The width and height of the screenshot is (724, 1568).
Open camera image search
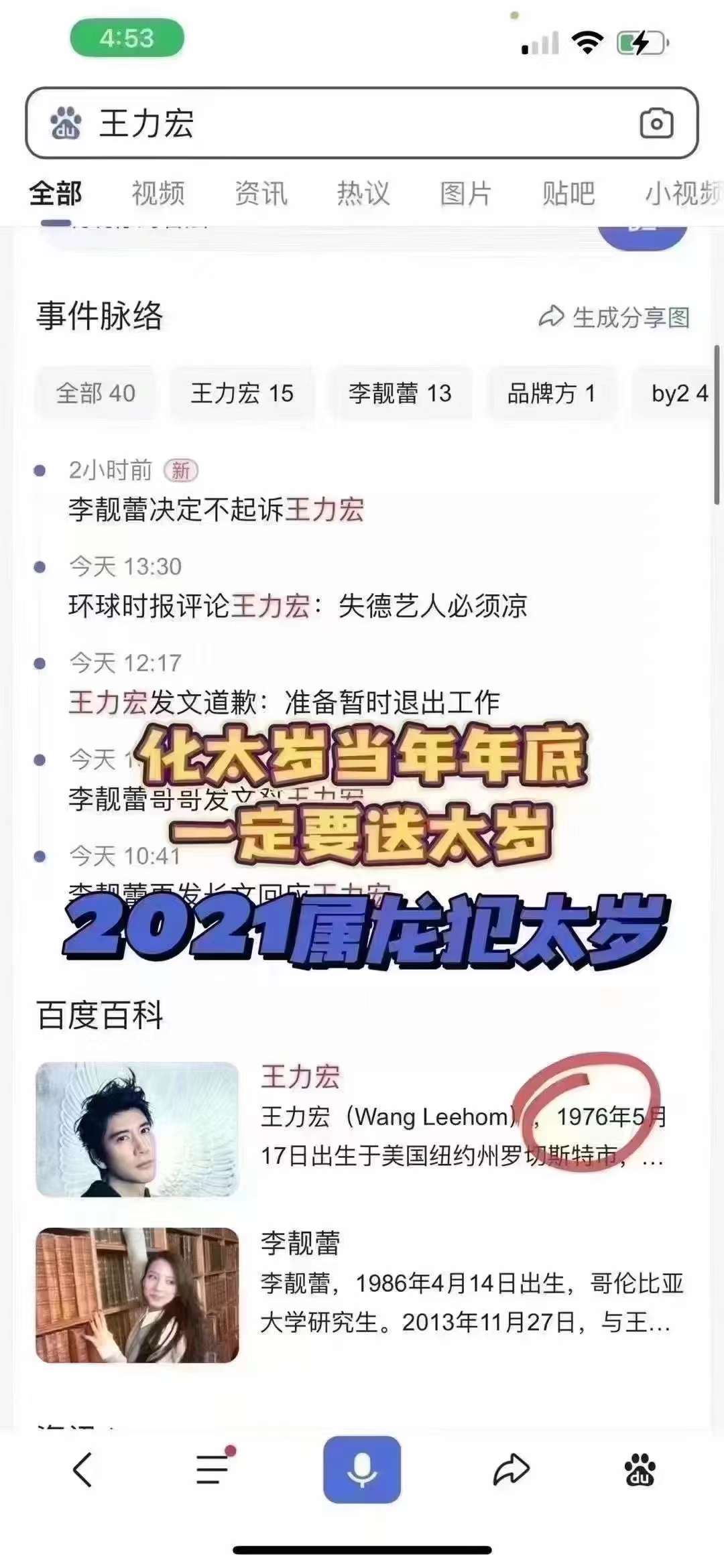(x=656, y=123)
